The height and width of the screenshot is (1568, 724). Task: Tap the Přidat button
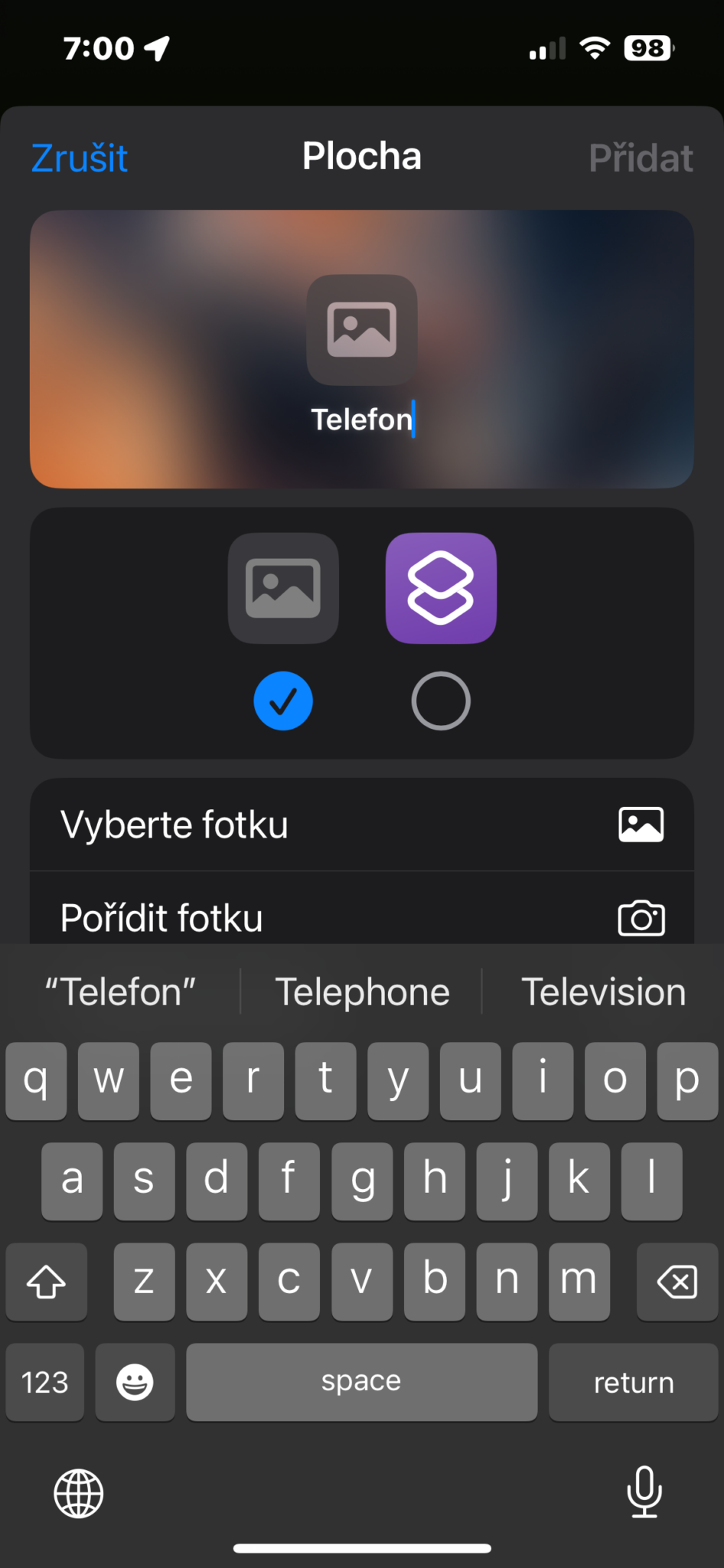(640, 158)
